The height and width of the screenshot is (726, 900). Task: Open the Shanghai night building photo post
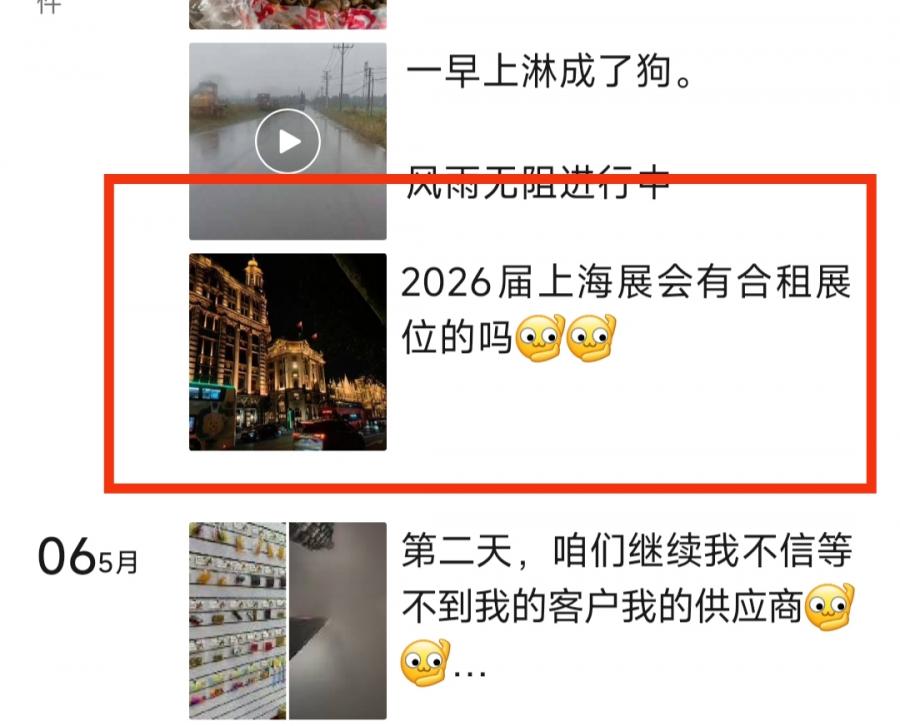(288, 352)
